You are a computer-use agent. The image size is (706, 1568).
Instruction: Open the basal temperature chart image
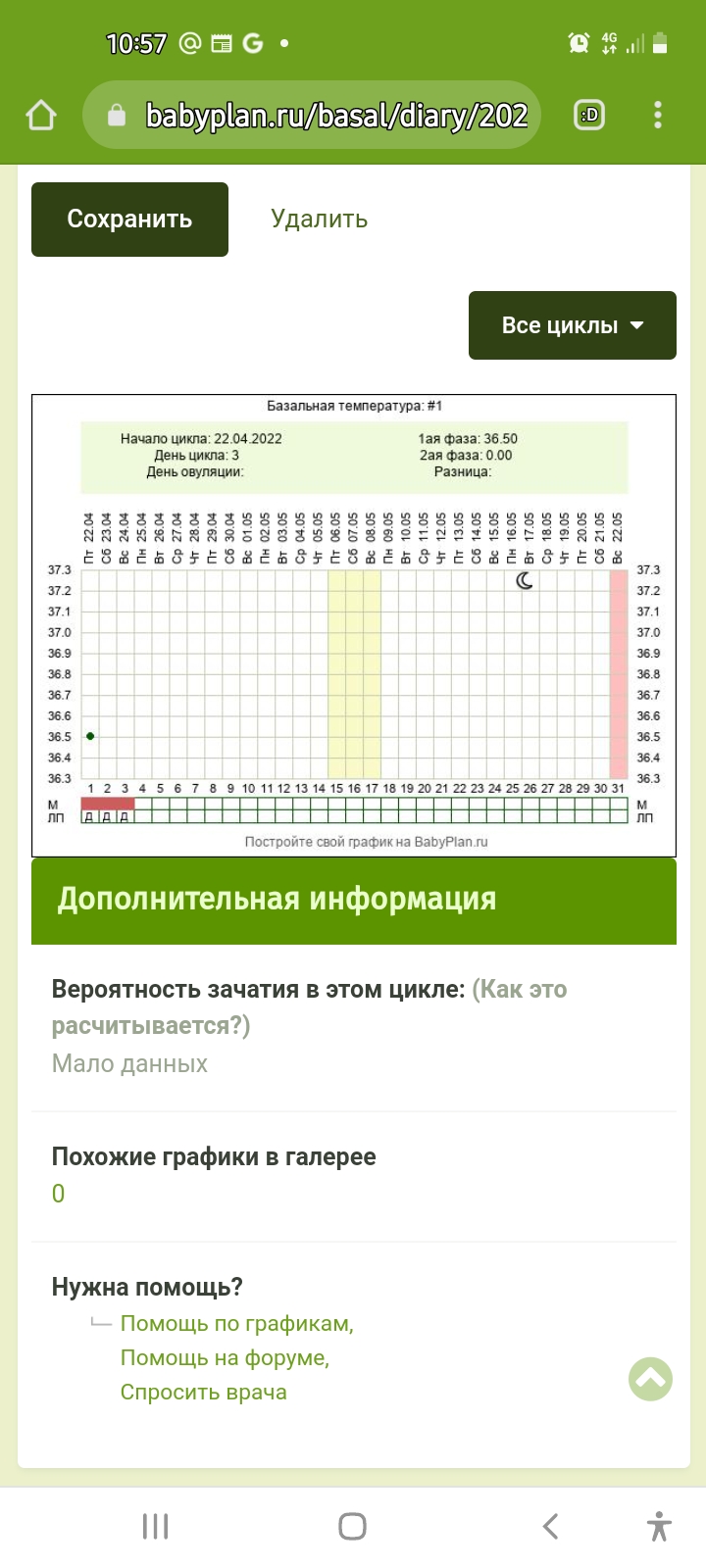354,625
